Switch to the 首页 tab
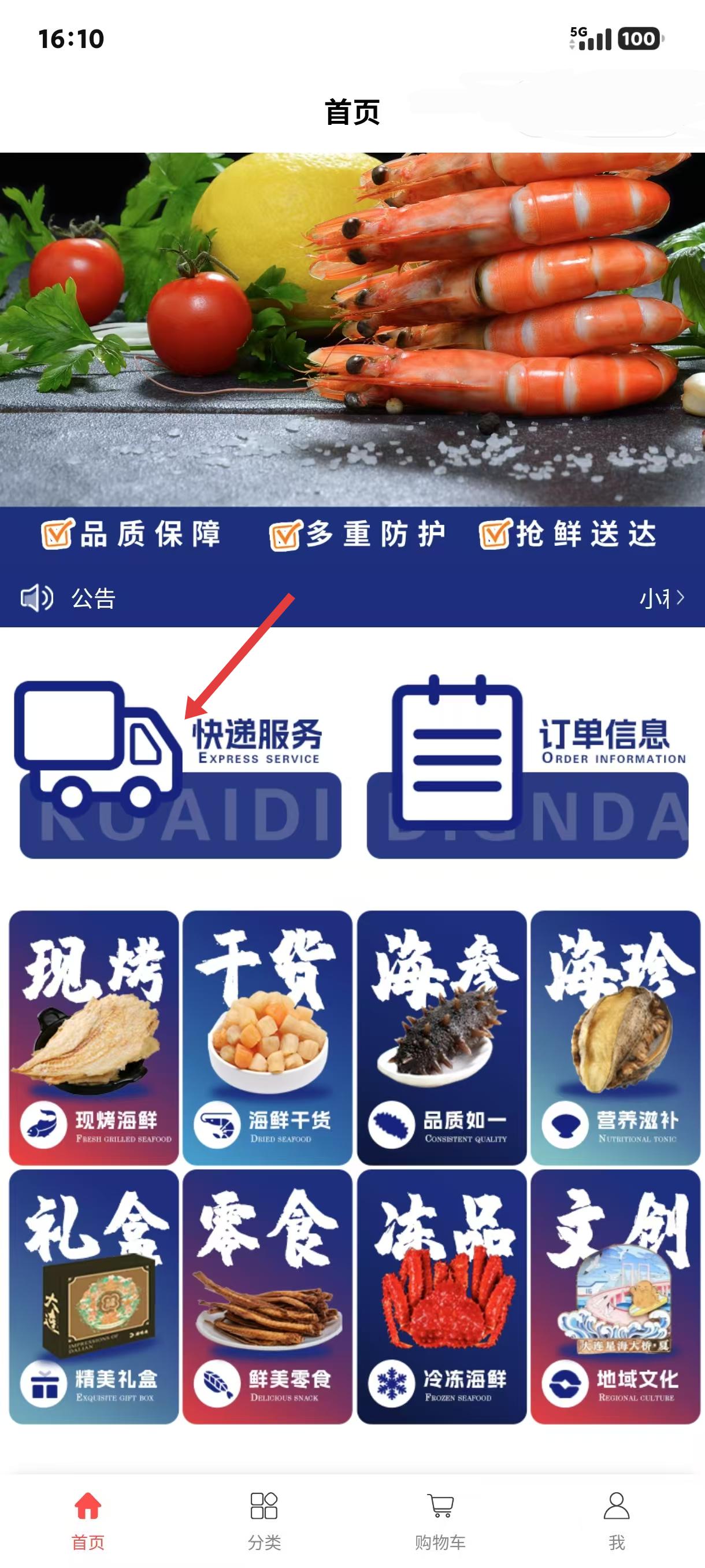 [88, 1519]
